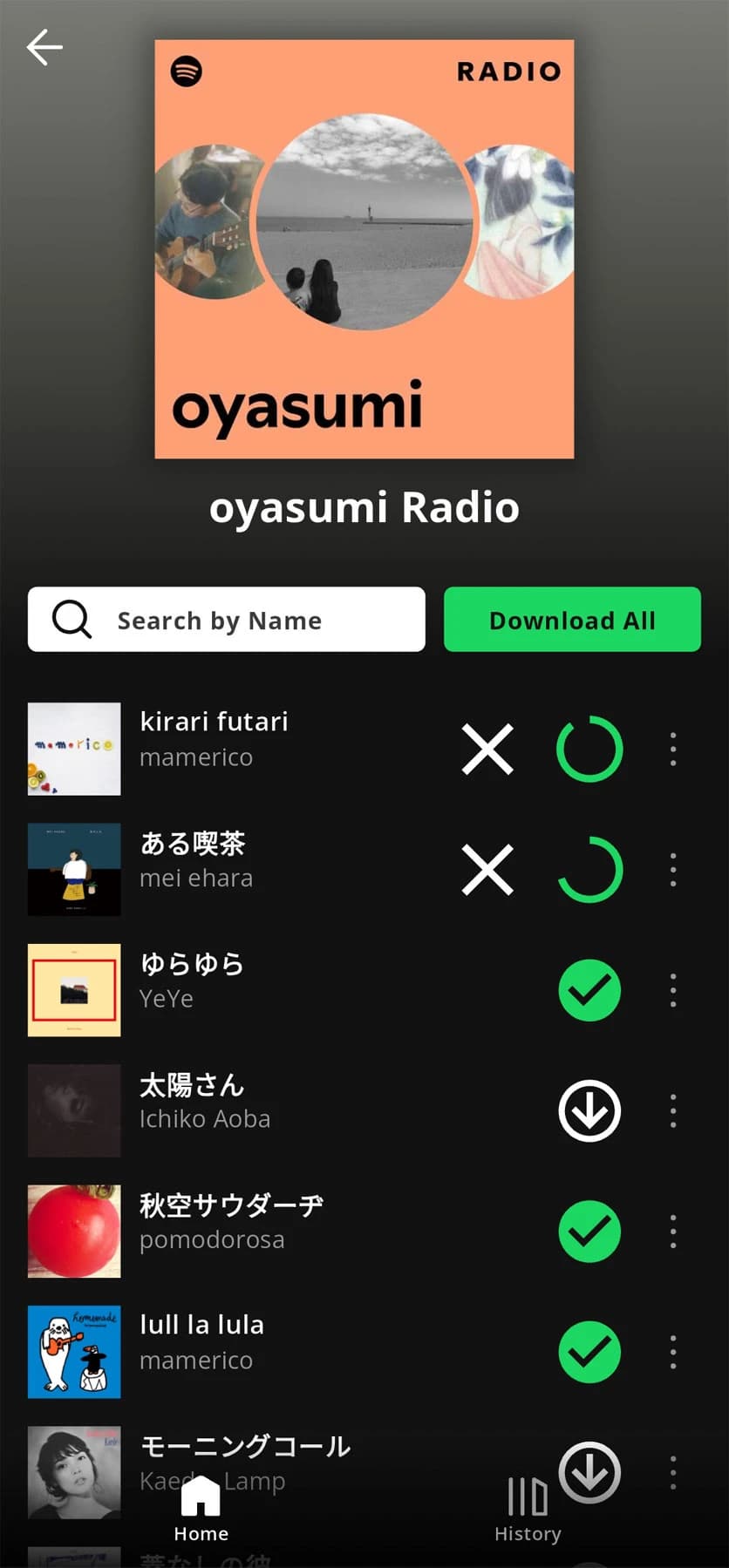Click the search magnifier icon

(x=72, y=620)
